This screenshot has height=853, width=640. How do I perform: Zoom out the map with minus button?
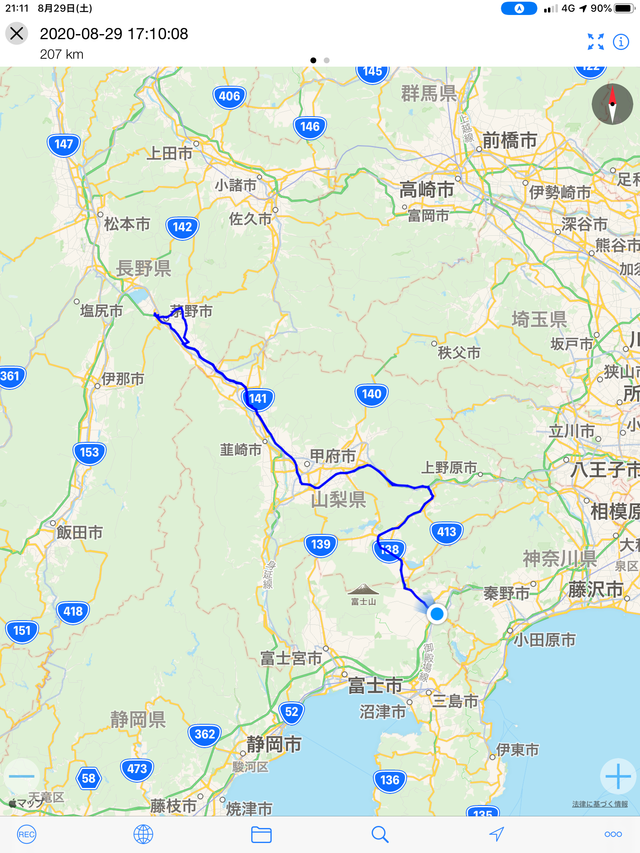click(21, 776)
